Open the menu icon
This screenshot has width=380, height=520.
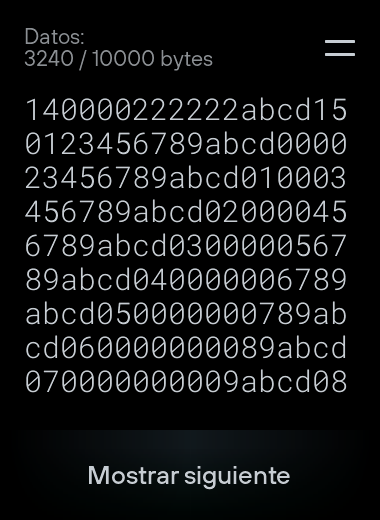[340, 48]
